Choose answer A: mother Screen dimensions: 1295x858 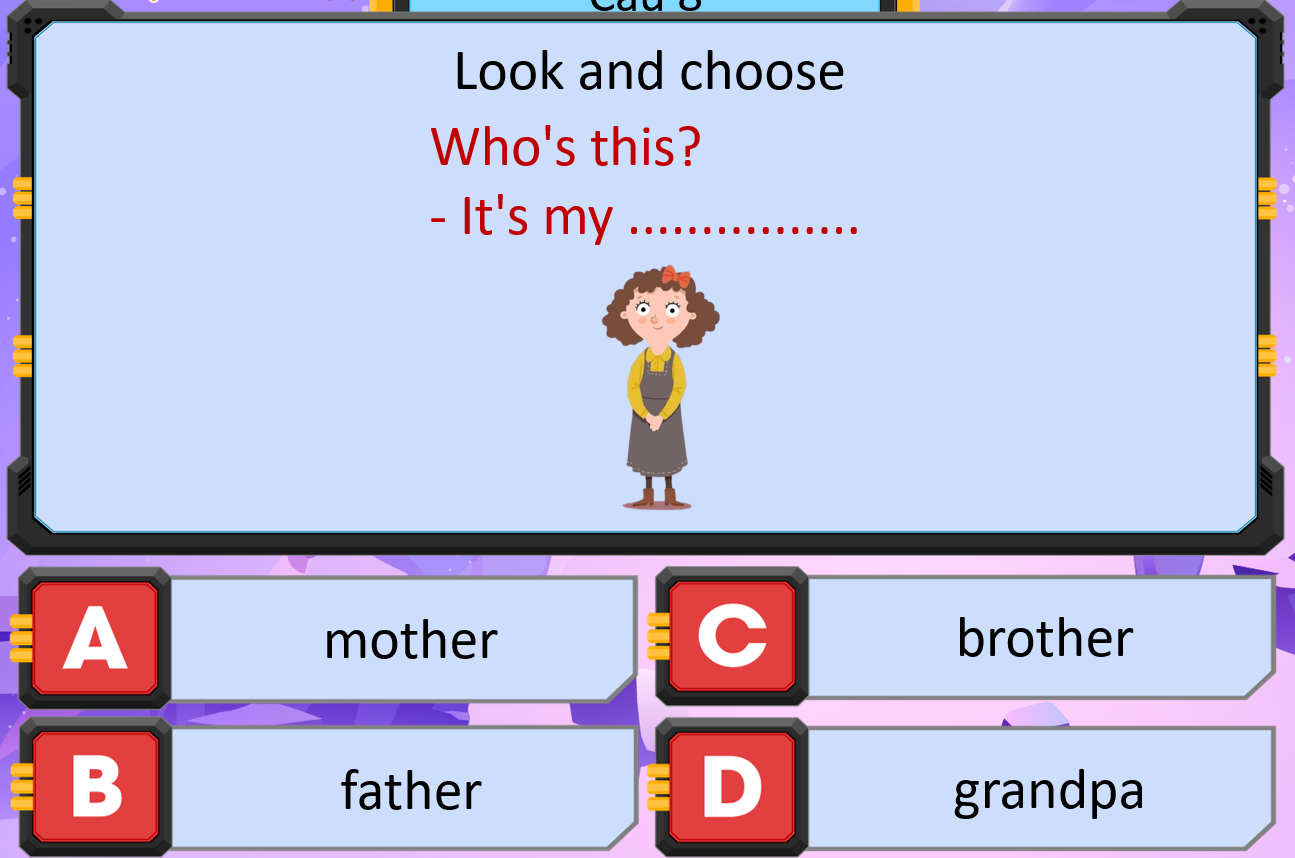coord(410,640)
